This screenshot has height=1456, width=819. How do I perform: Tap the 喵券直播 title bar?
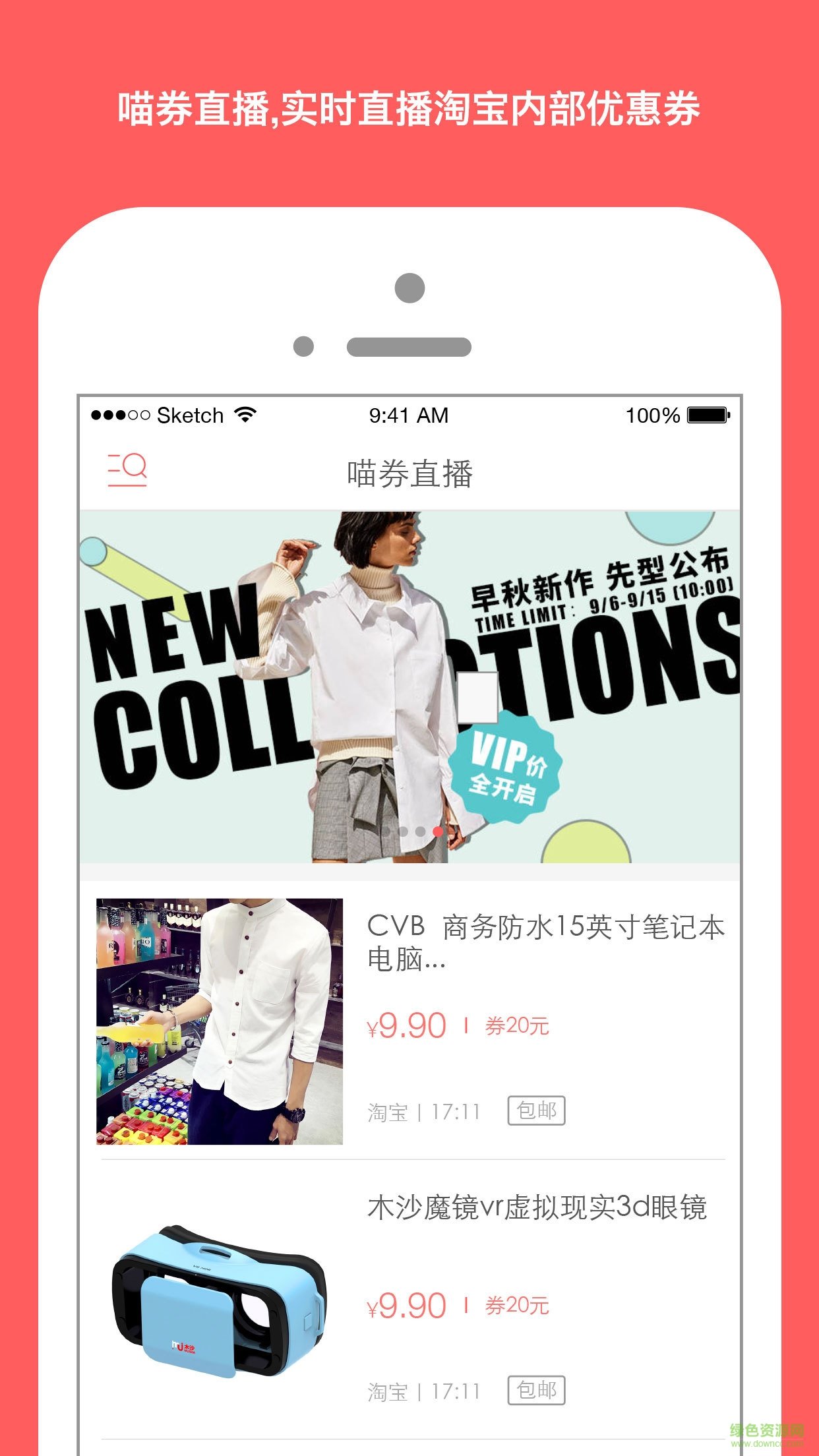tap(409, 472)
